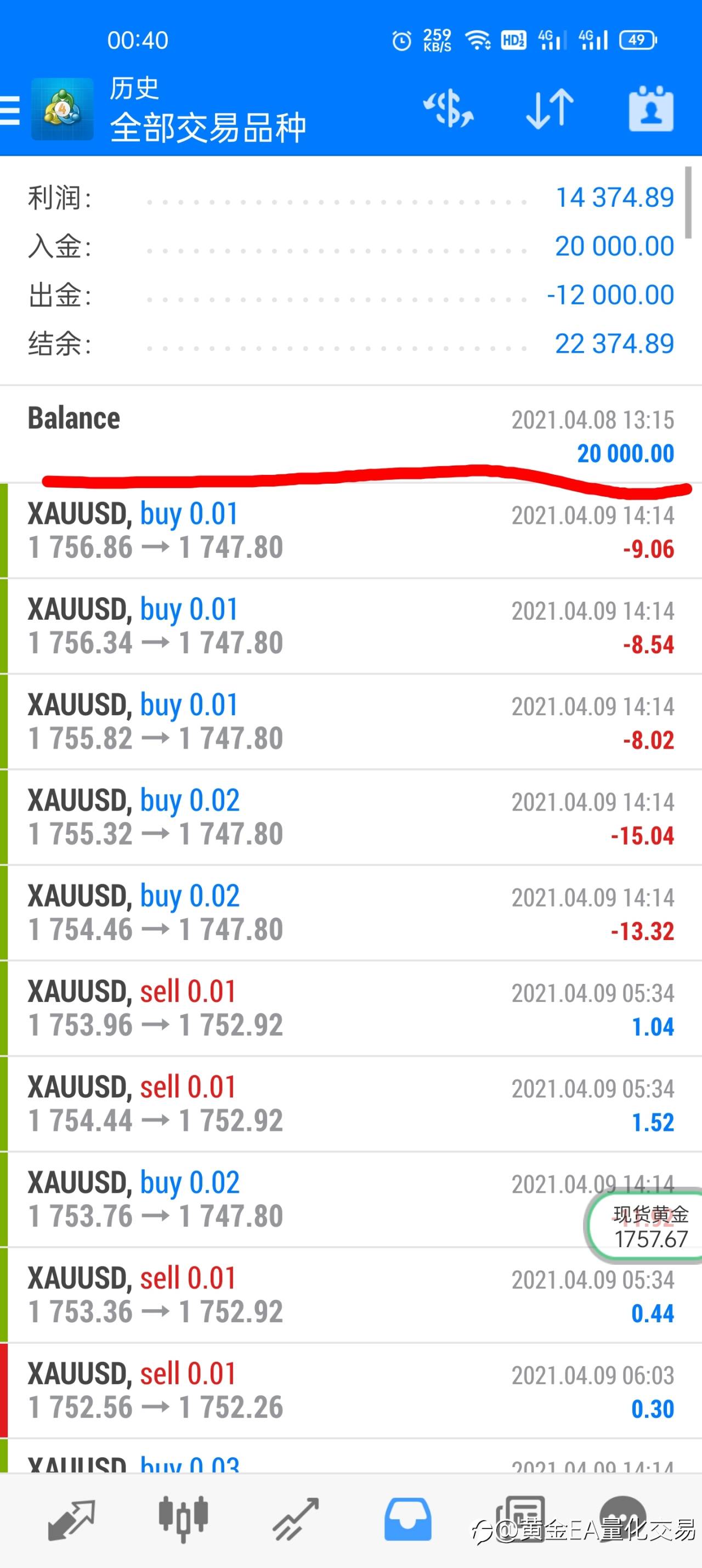Viewport: 702px width, 1568px height.
Task: Open XAUUSD sell trade with 0.30 profit
Action: [x=350, y=1391]
